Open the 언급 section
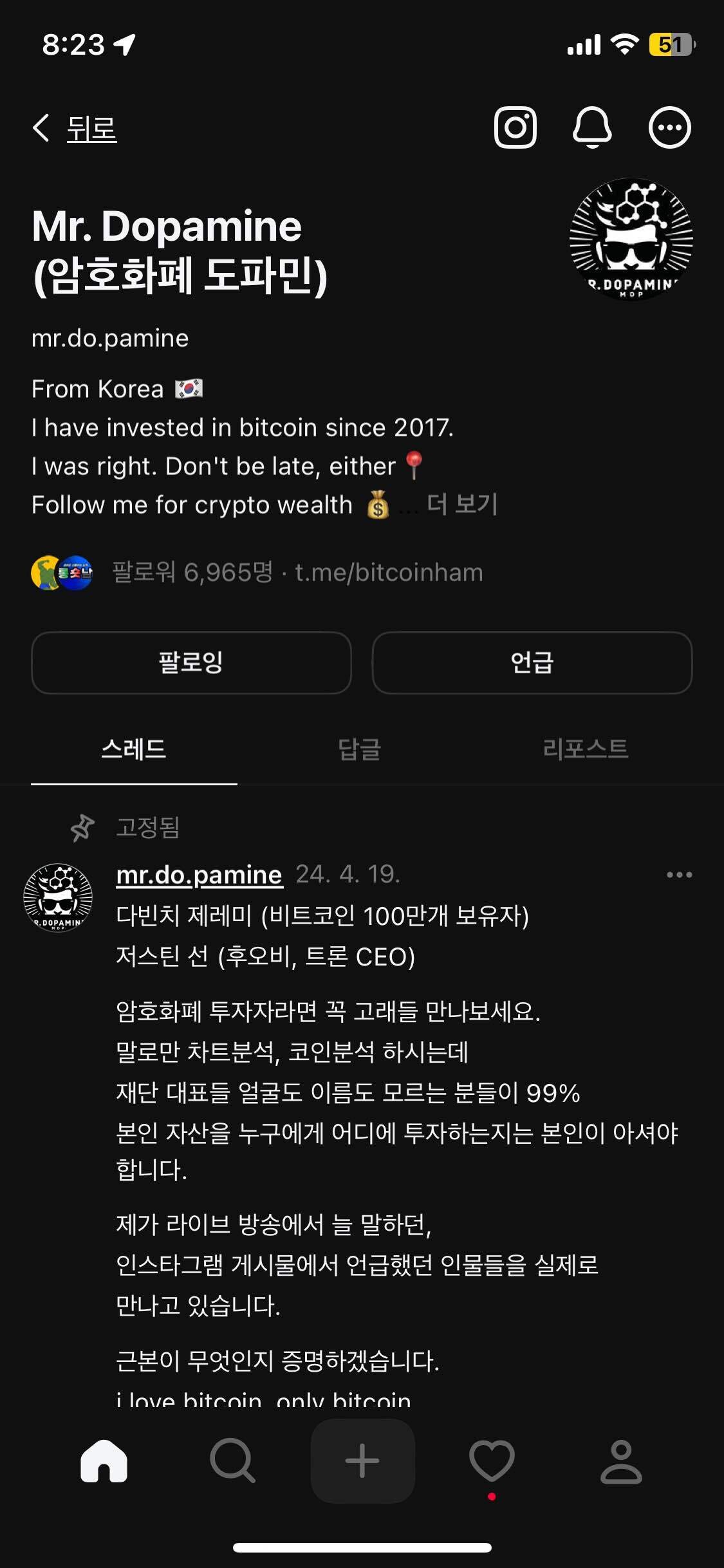Image resolution: width=724 pixels, height=1568 pixels. click(x=532, y=664)
